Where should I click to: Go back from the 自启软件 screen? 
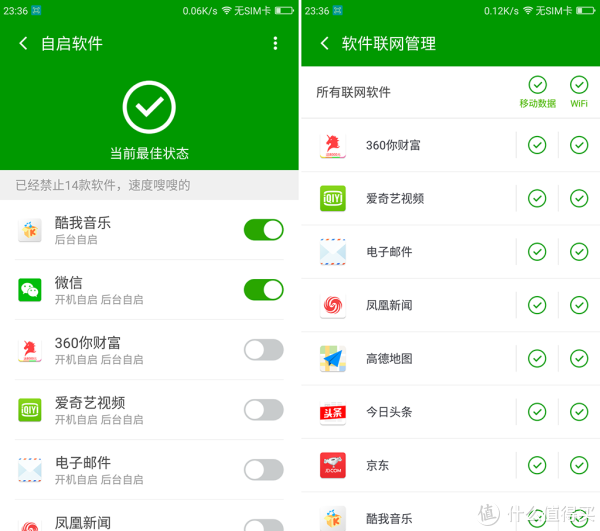23,44
